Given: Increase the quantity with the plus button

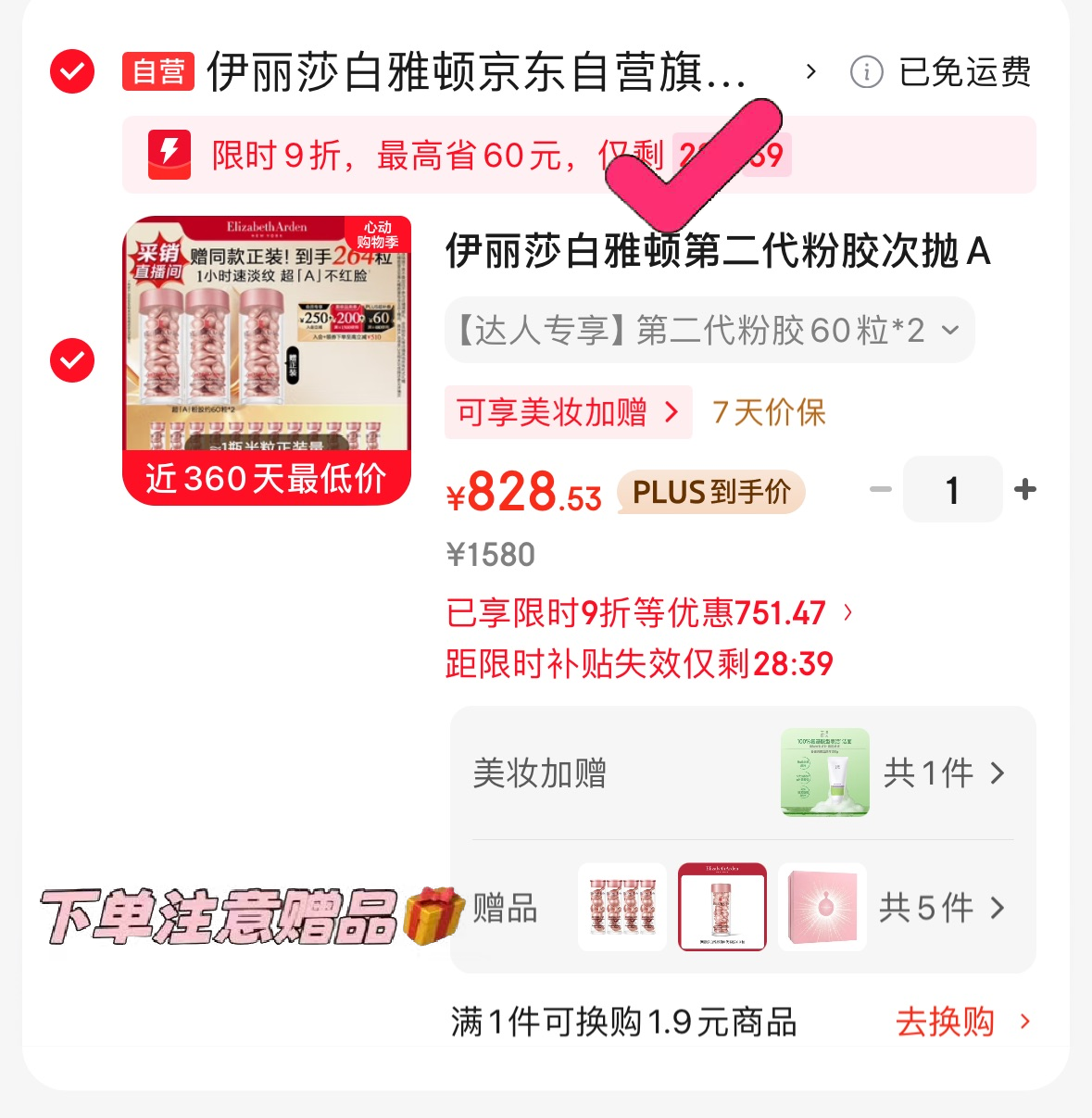Looking at the screenshot, I should (1025, 489).
